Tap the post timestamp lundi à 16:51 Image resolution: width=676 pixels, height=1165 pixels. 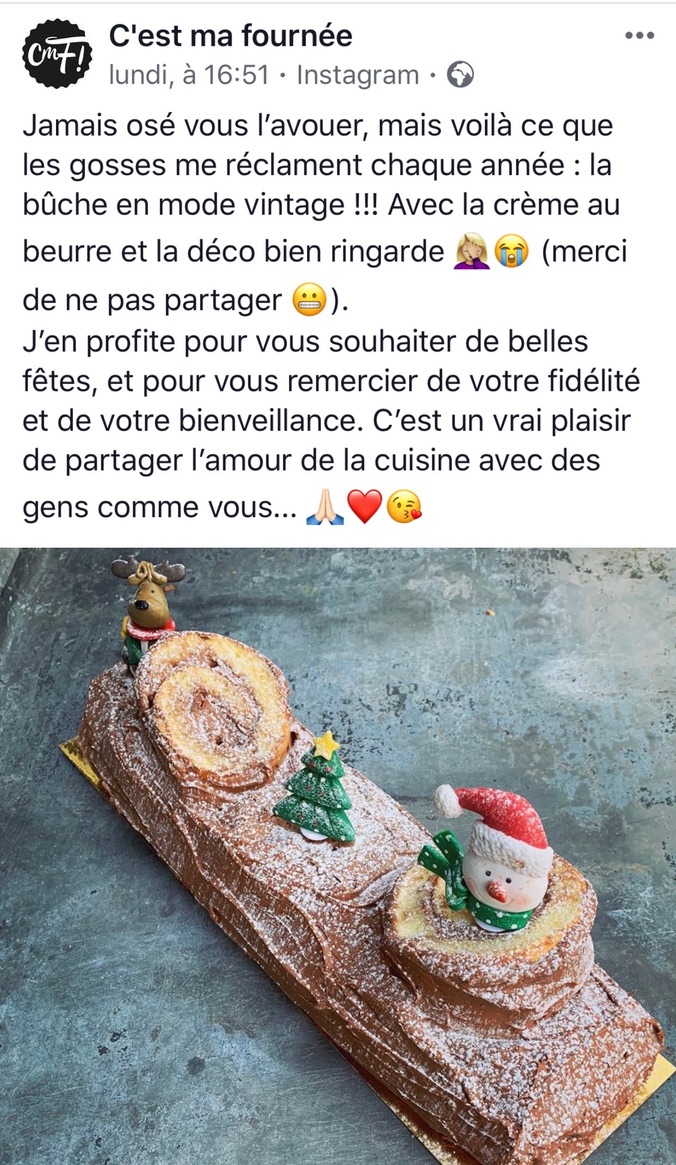[x=189, y=75]
